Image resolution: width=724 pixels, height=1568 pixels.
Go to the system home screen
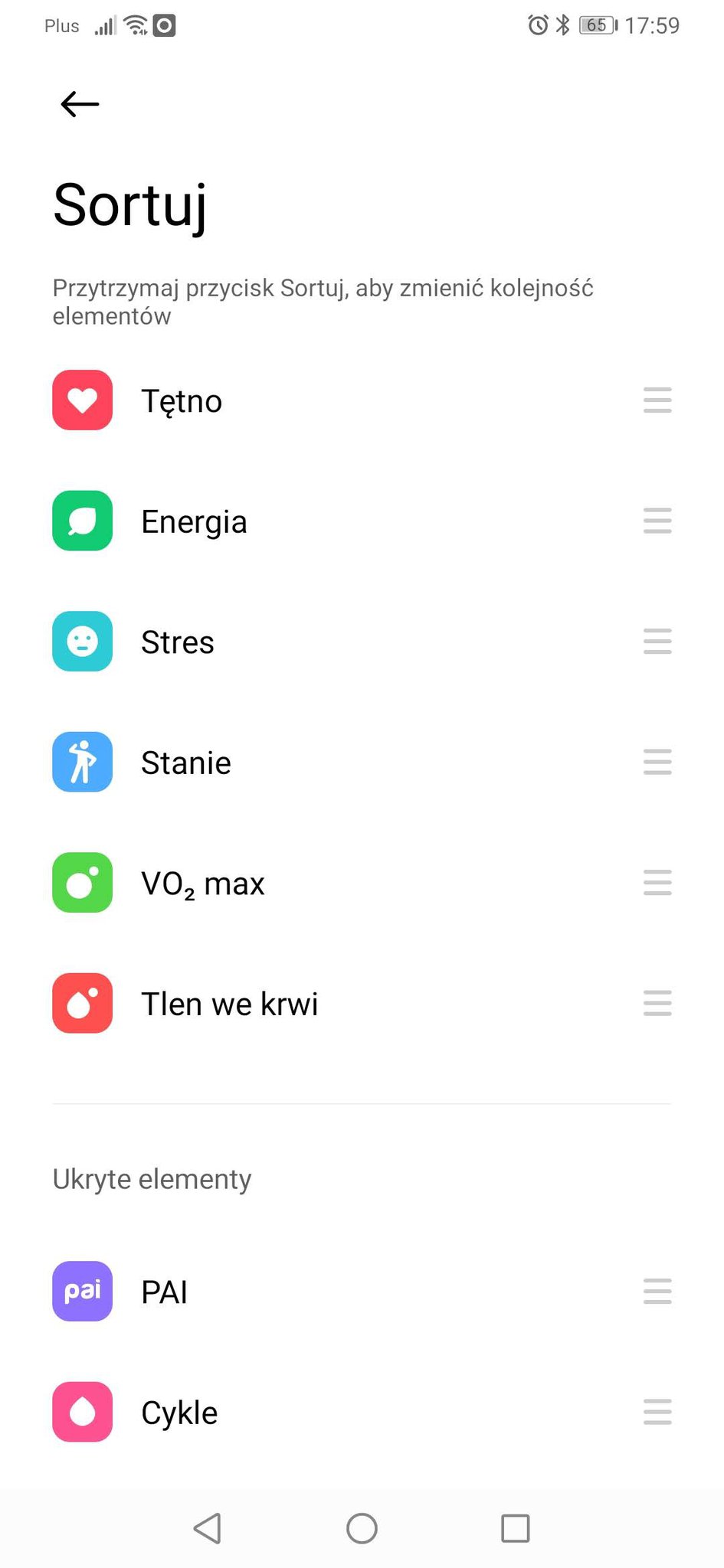(x=362, y=1529)
